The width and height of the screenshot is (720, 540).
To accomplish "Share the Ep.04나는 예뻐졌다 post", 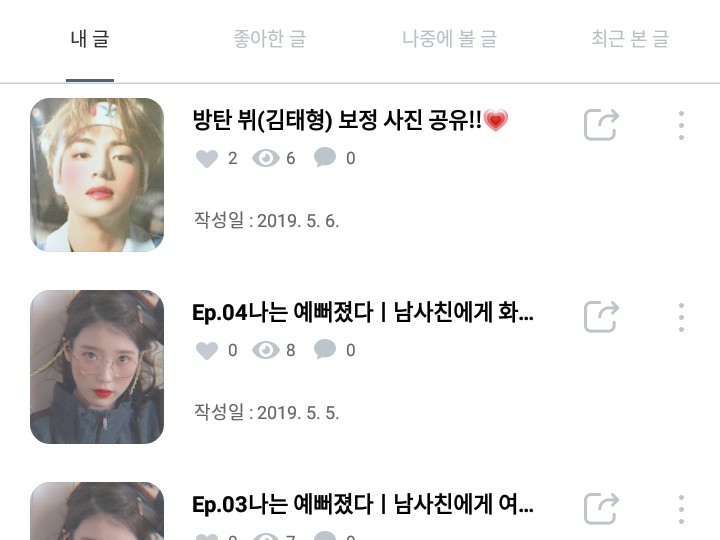I will (x=601, y=317).
